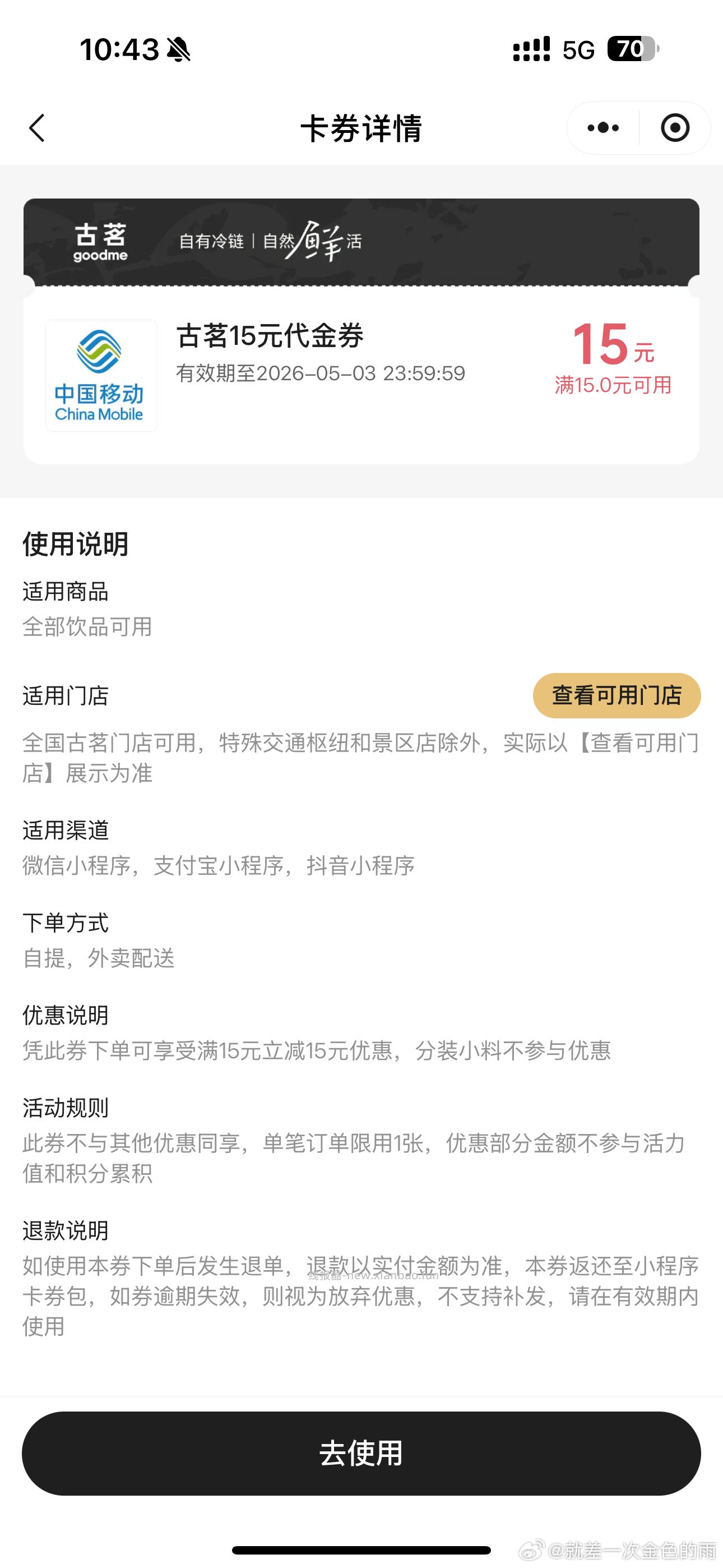Tap the home indicator bar at bottom

pos(361,1551)
